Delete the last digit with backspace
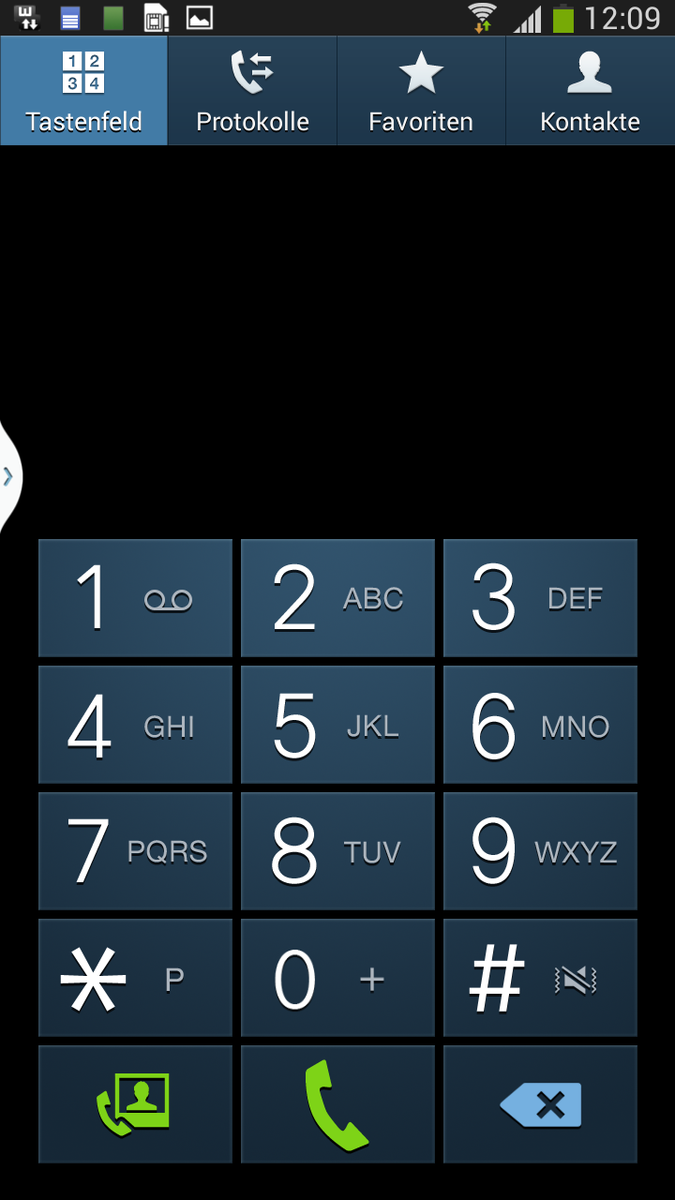Viewport: 675px width, 1200px height. pos(540,1104)
